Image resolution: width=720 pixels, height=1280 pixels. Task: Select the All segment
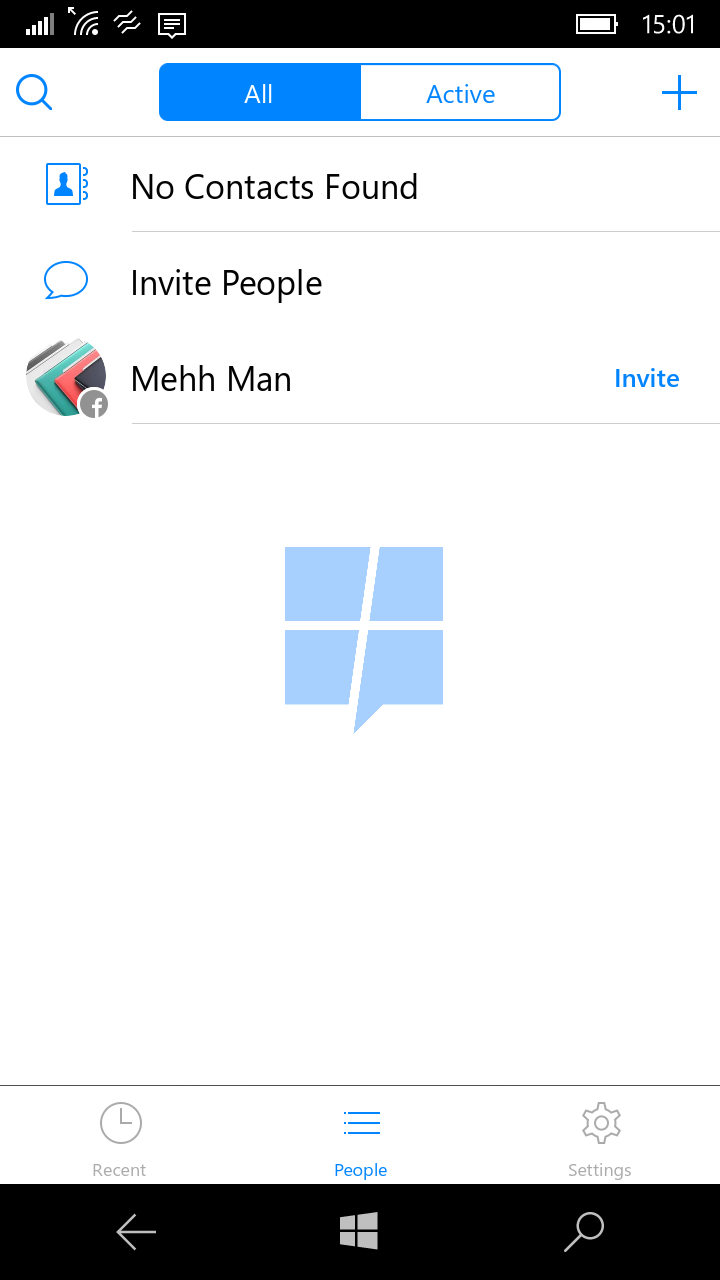[x=260, y=93]
